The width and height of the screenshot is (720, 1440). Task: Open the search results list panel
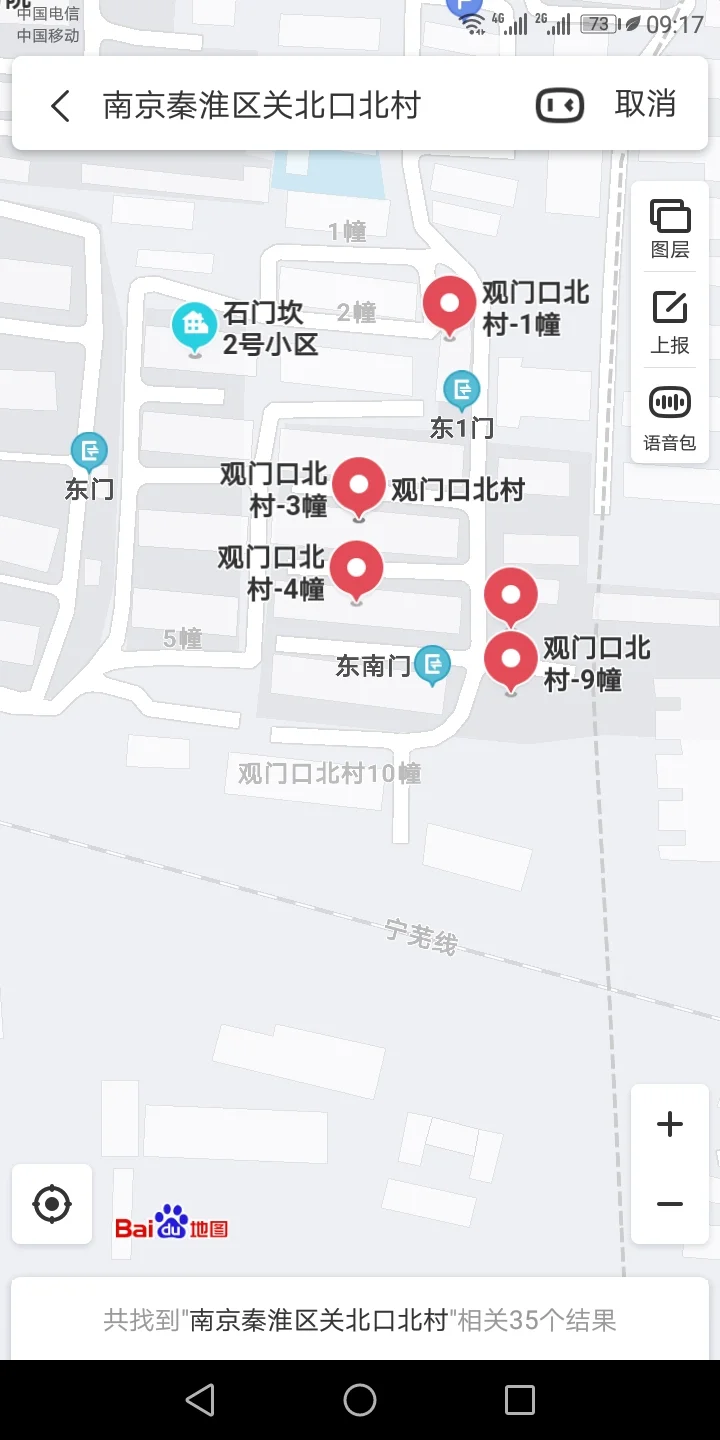360,1320
